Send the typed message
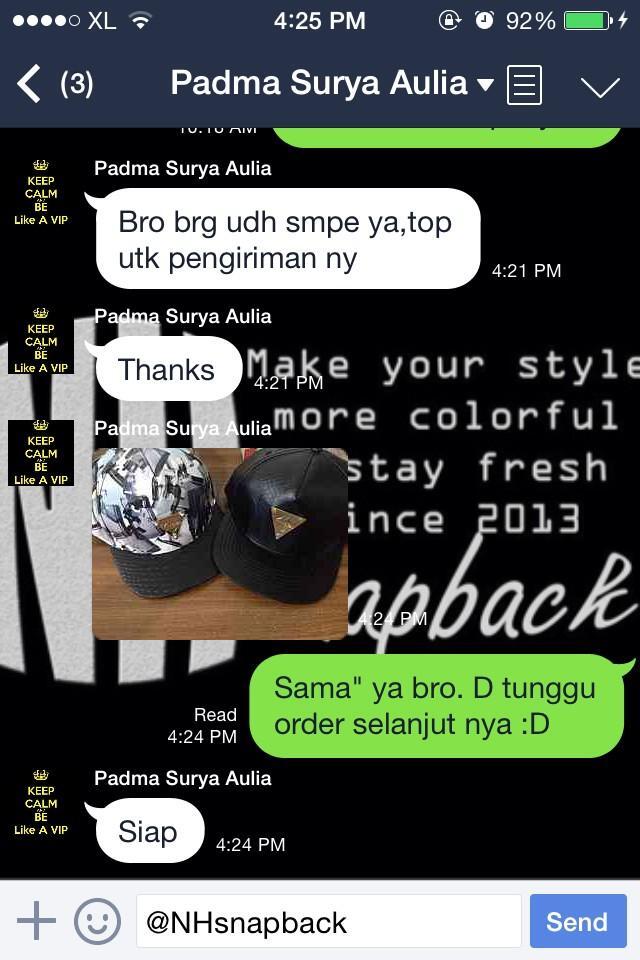640x960 pixels. click(577, 921)
